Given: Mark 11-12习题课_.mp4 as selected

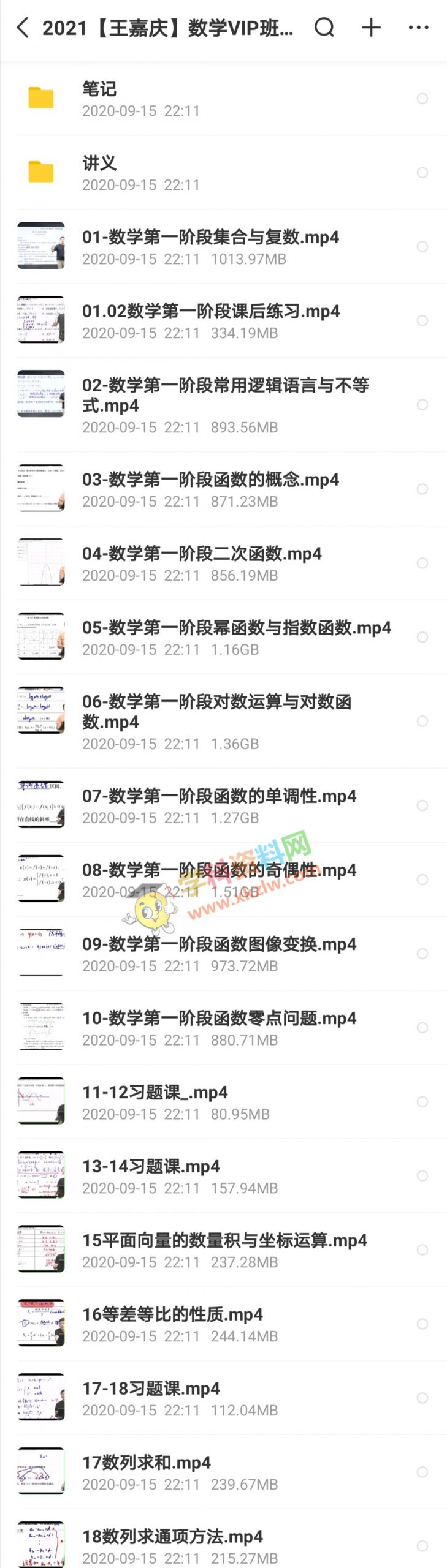Looking at the screenshot, I should pyautogui.click(x=422, y=1102).
